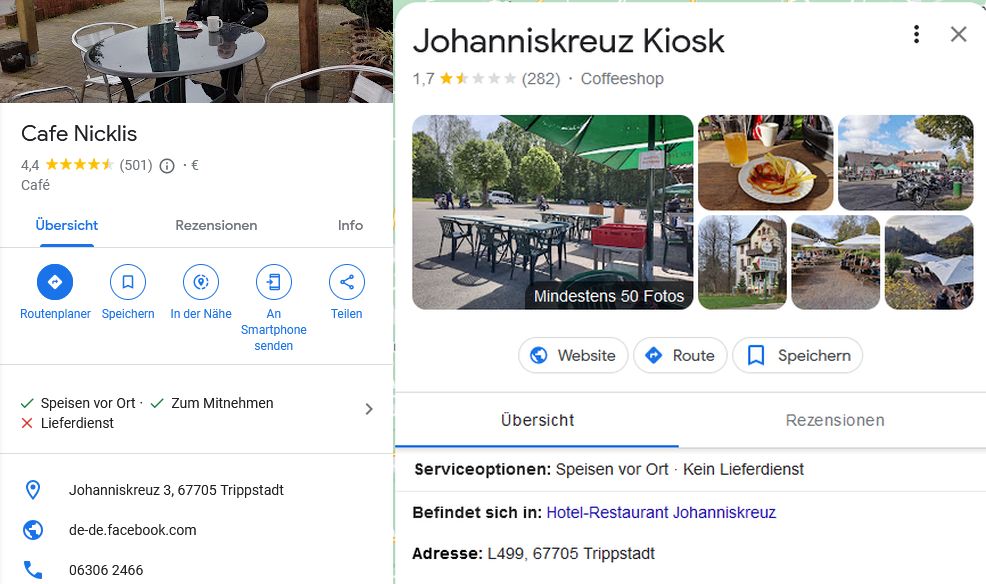Call the number 06306 2466
The height and width of the screenshot is (584, 986).
tap(105, 570)
